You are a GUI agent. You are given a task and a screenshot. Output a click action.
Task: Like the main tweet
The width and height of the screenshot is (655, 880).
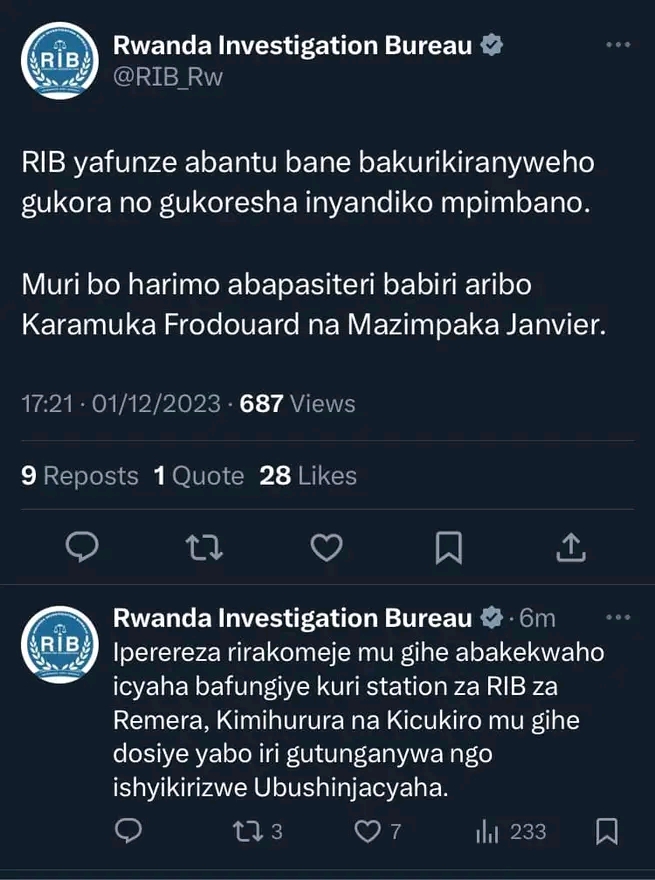pyautogui.click(x=326, y=547)
